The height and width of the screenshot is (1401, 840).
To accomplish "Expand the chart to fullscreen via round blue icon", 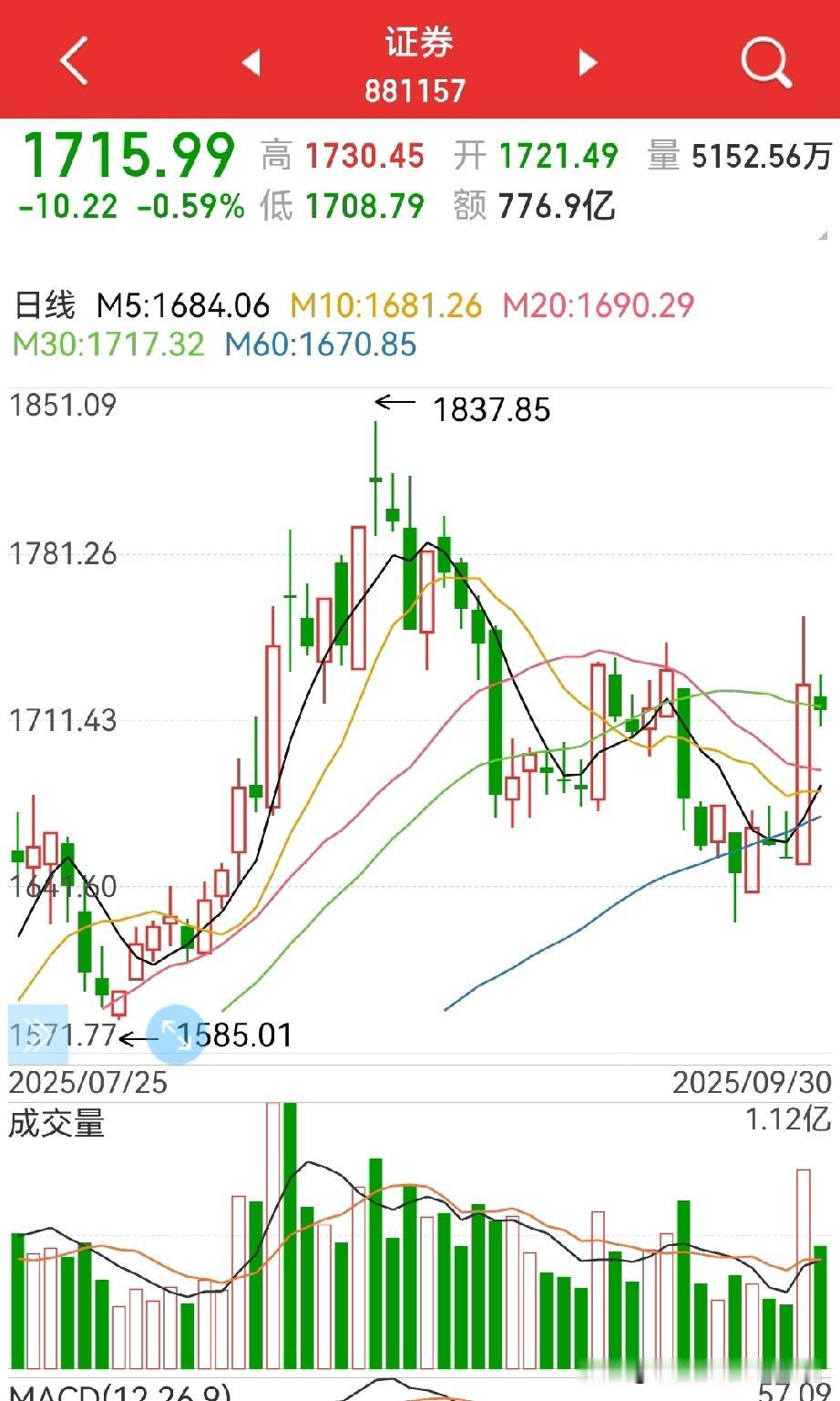I will [177, 1035].
